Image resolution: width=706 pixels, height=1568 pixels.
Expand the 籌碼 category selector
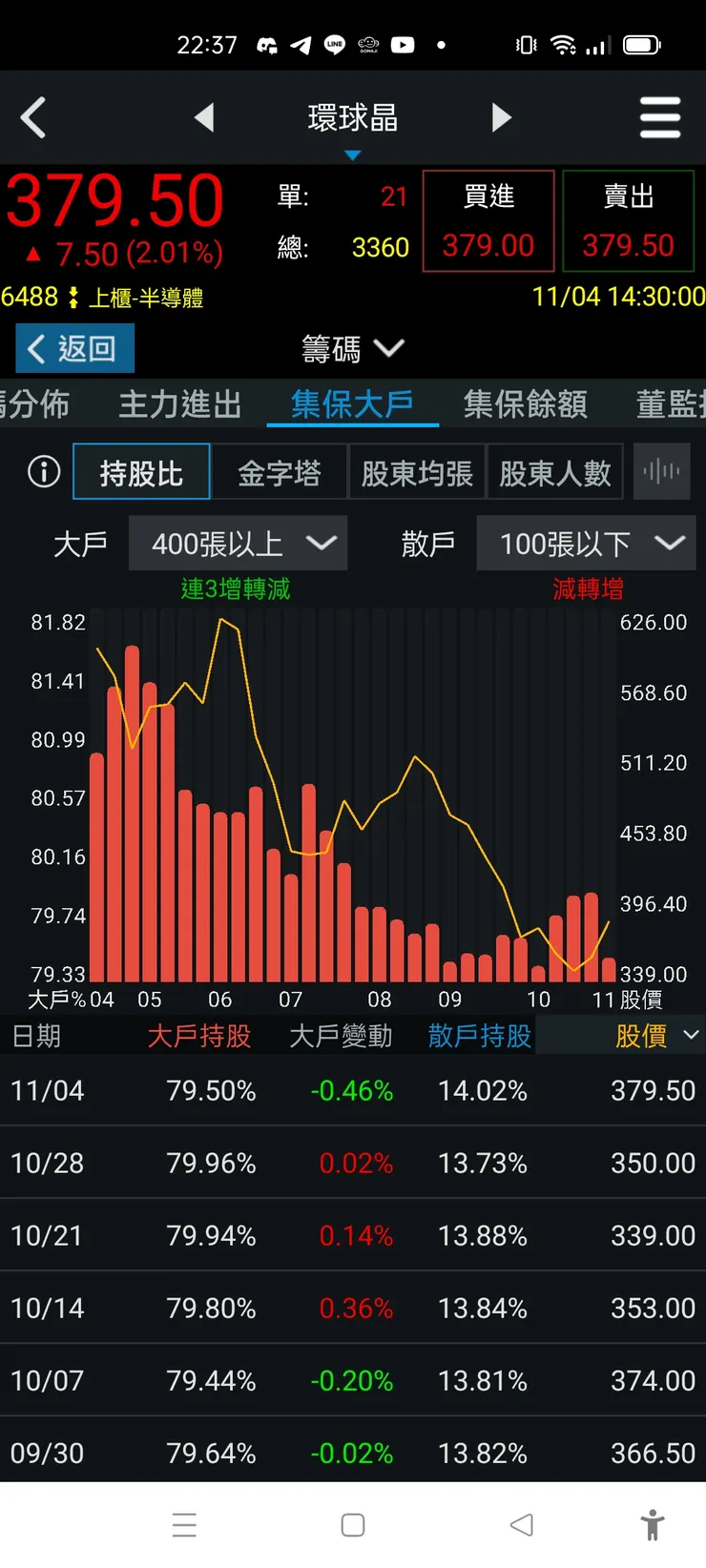(353, 349)
